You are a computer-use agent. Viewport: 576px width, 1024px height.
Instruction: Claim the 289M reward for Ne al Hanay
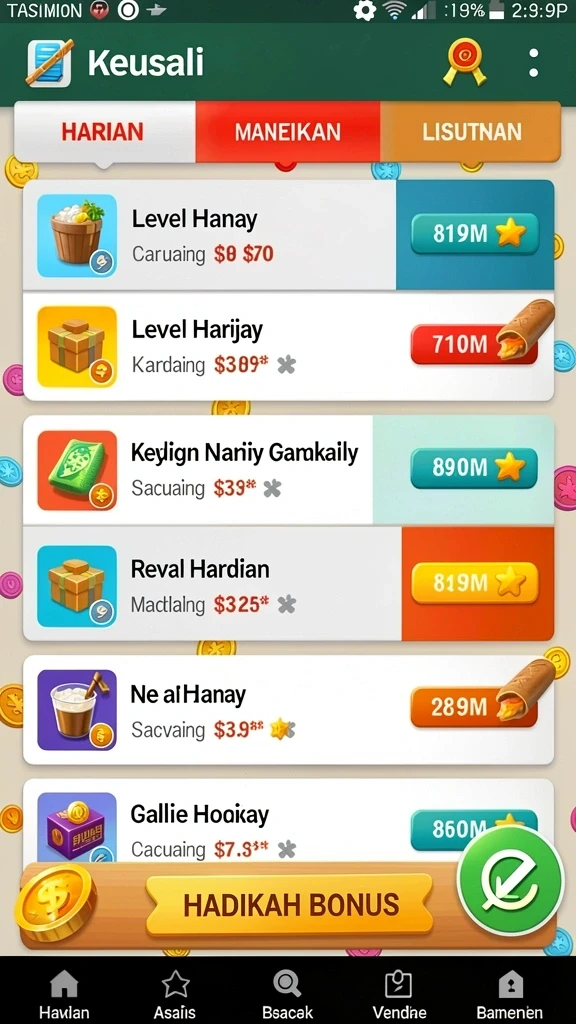click(x=474, y=707)
